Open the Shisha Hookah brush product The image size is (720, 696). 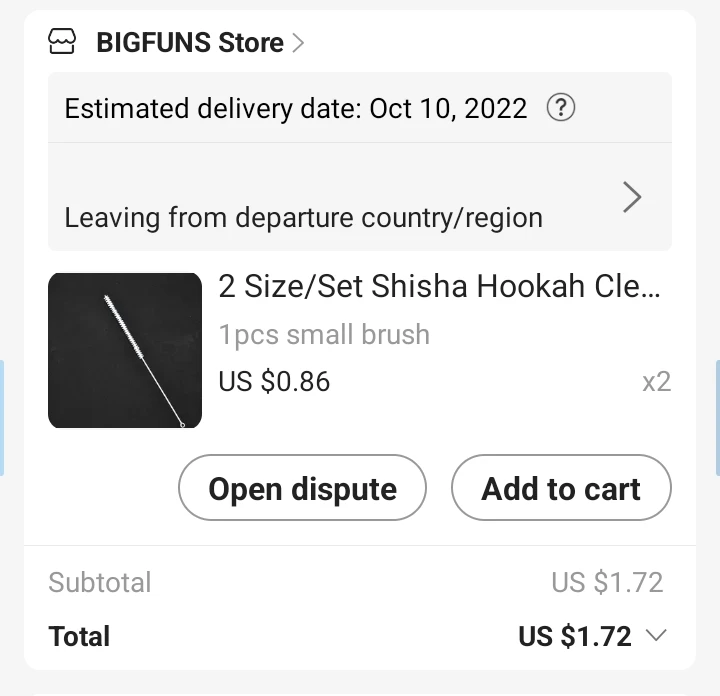(440, 288)
